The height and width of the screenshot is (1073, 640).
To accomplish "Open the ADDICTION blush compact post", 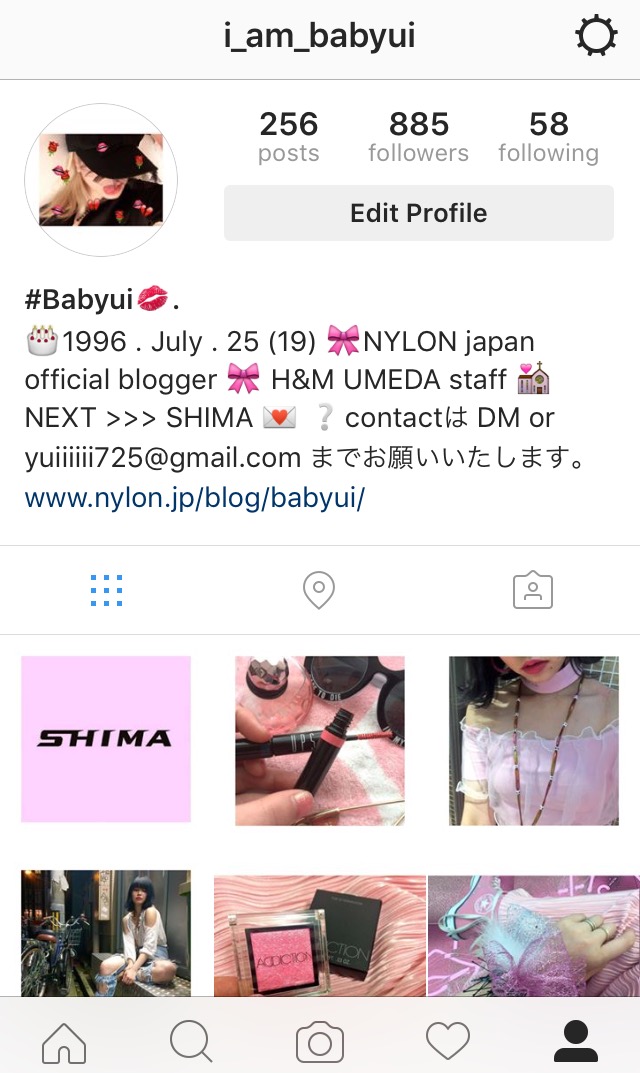I will [320, 934].
